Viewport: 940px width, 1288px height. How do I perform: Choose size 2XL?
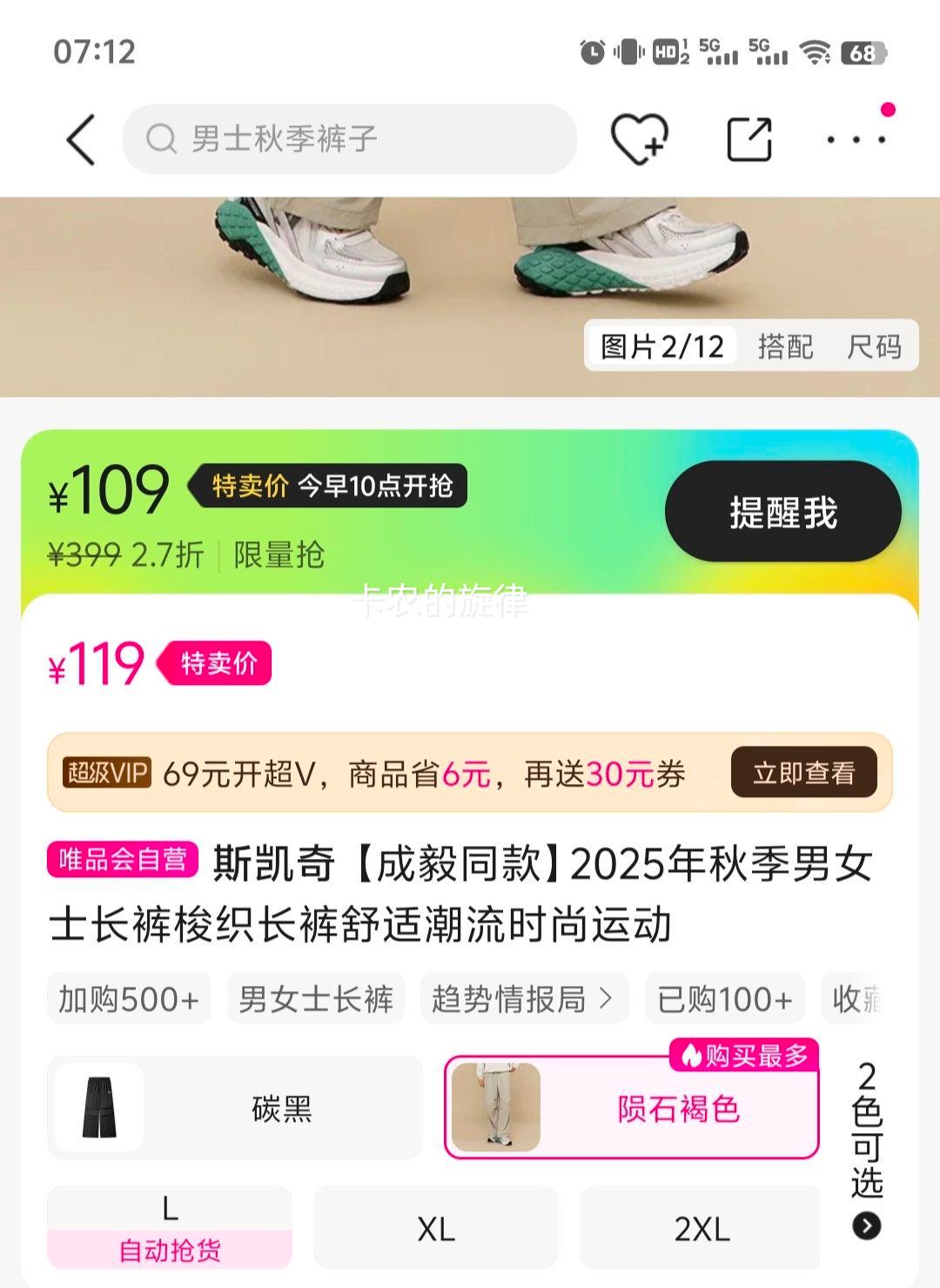(701, 1228)
